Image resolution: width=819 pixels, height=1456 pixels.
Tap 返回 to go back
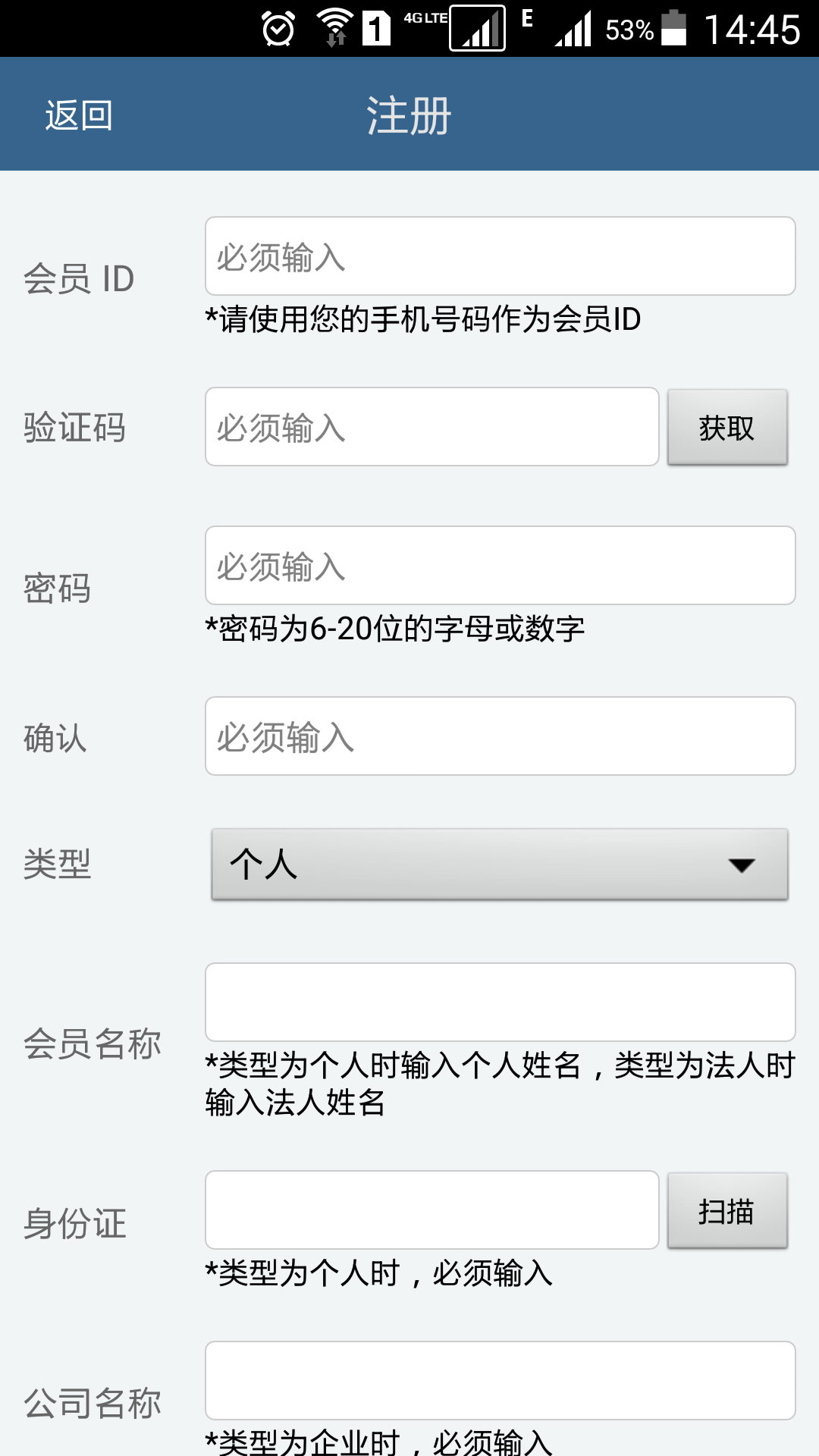(79, 115)
